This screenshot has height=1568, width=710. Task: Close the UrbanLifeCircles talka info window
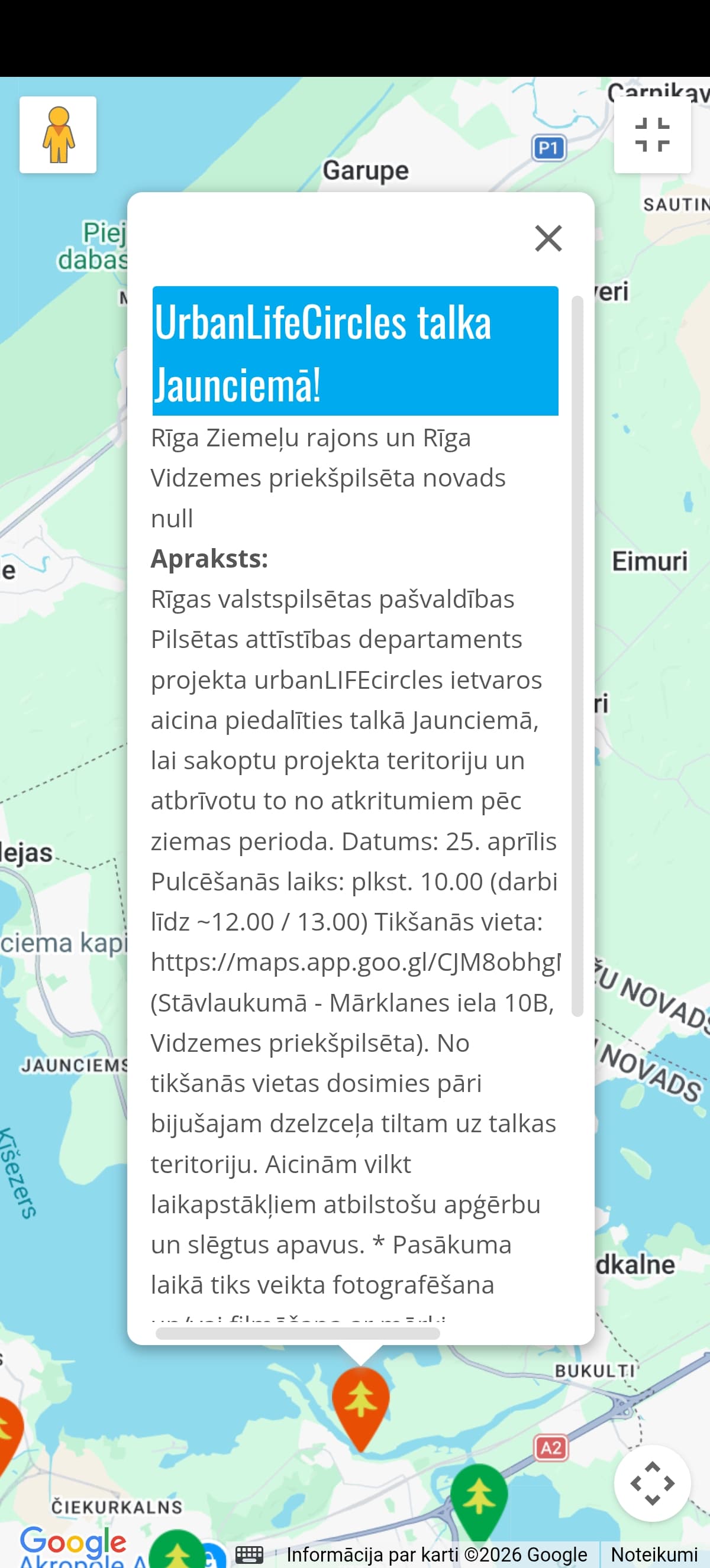548,238
